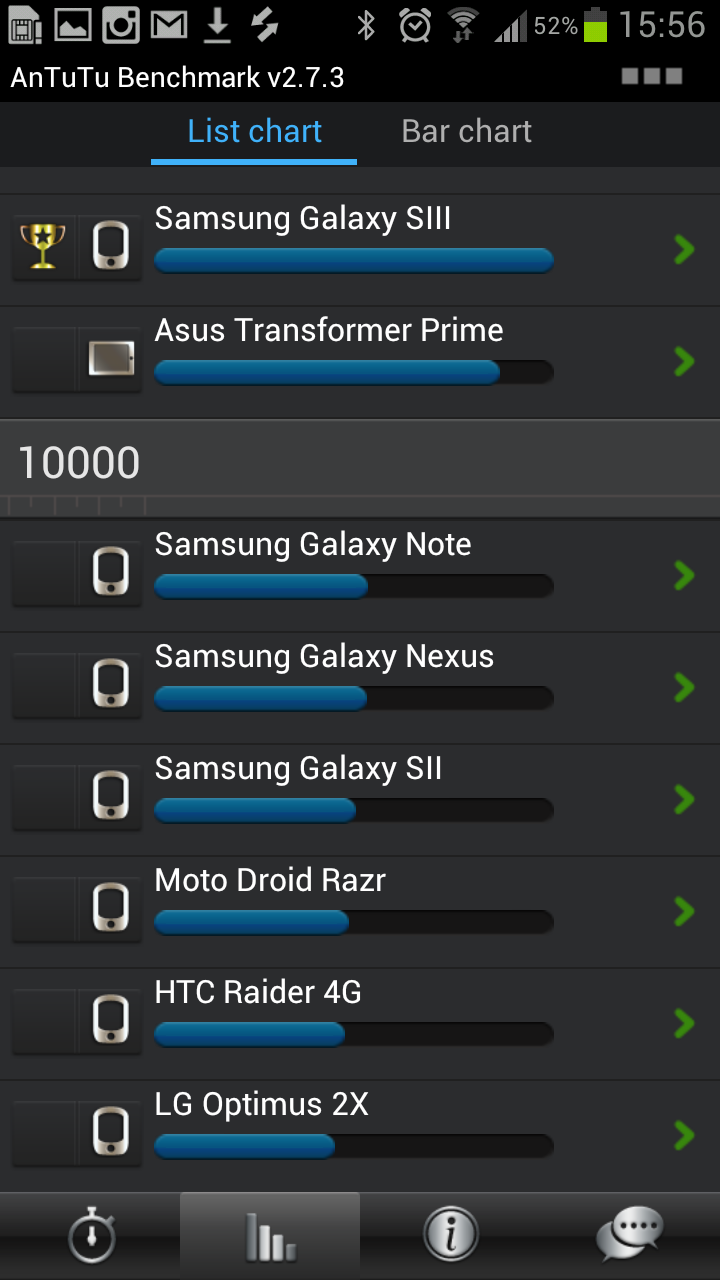
Task: Tap the Samsung Galaxy Nexus entry
Action: click(x=360, y=687)
